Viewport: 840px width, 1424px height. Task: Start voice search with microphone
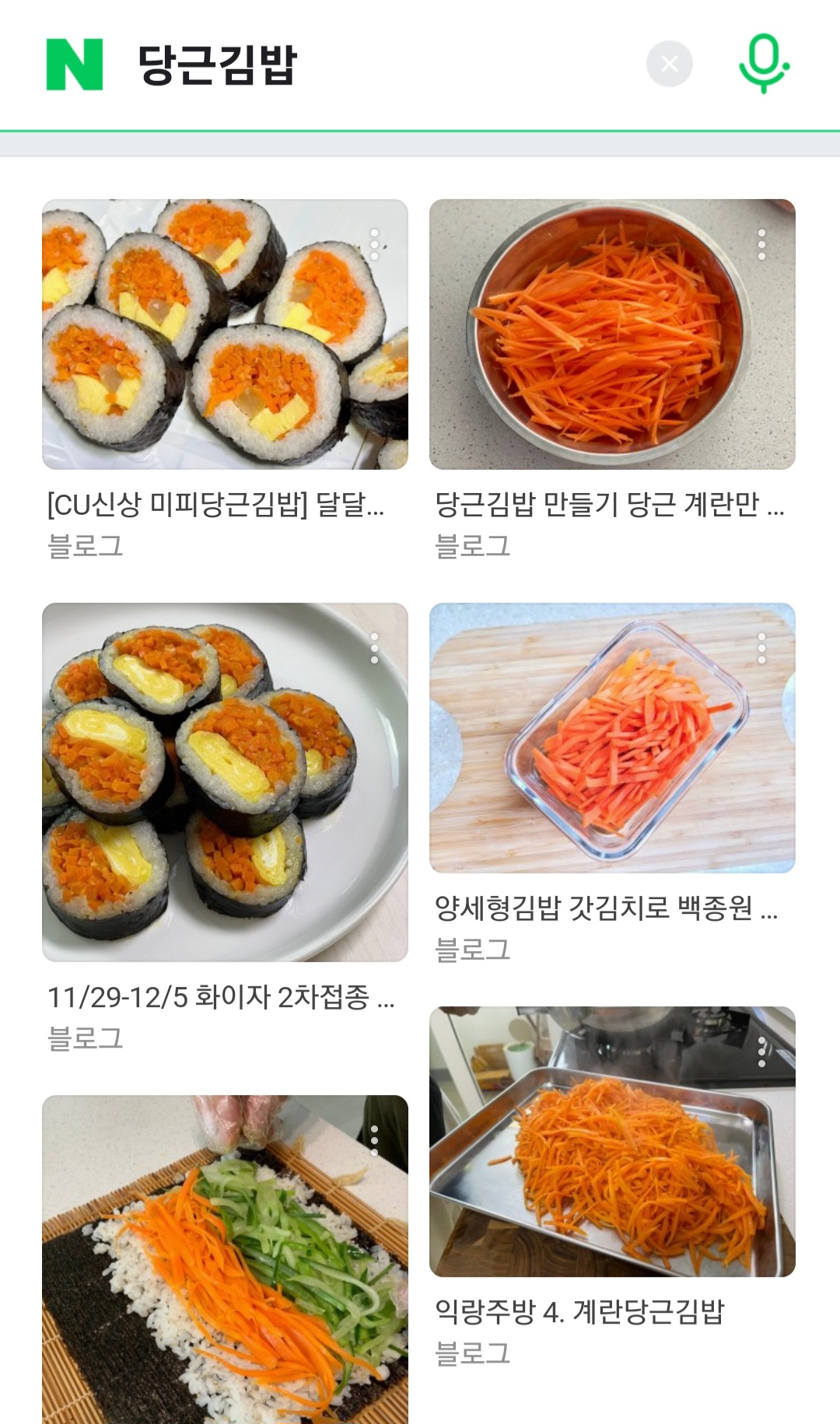[x=763, y=64]
